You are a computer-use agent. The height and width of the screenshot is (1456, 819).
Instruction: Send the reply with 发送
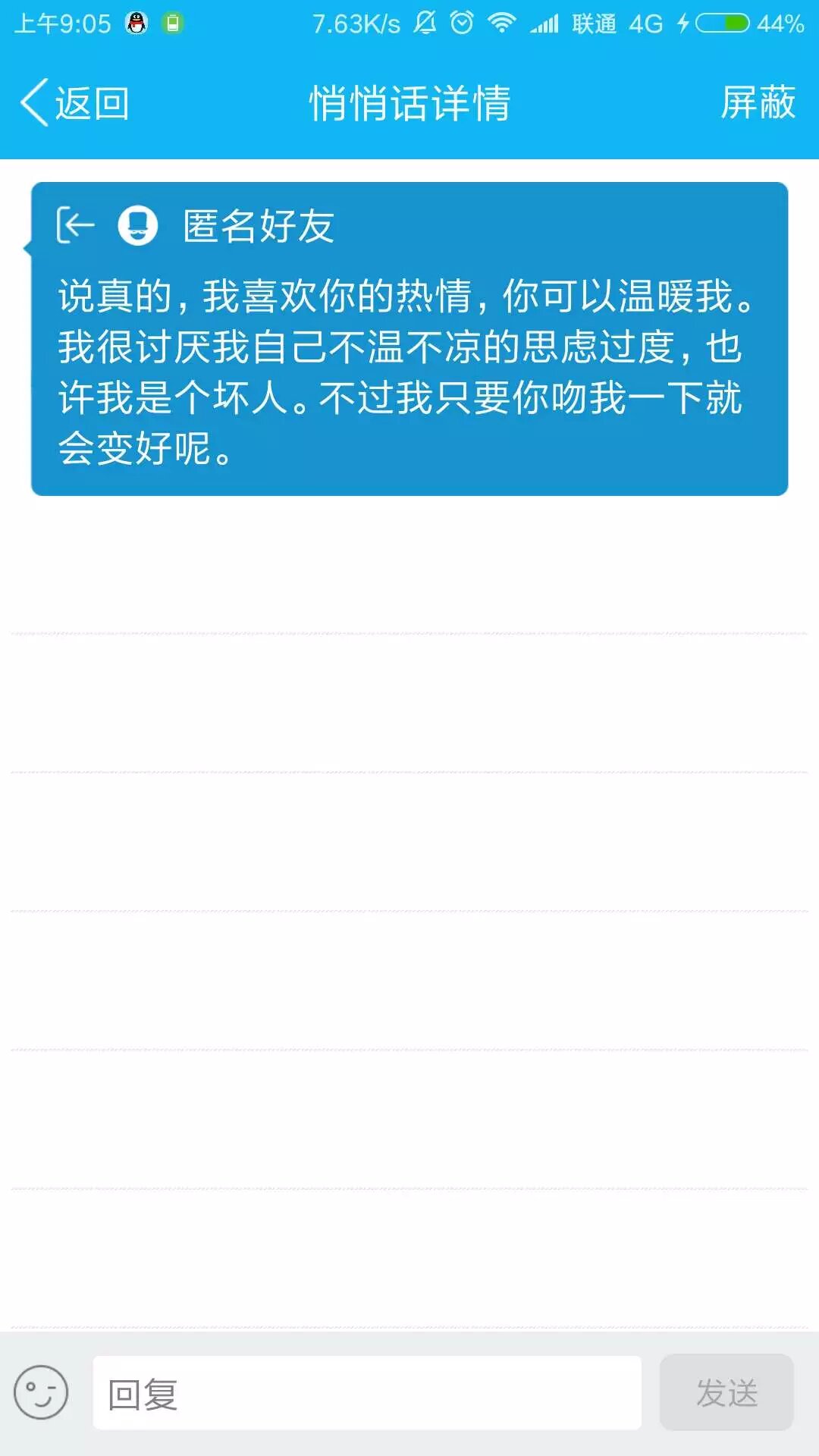pos(726,1393)
